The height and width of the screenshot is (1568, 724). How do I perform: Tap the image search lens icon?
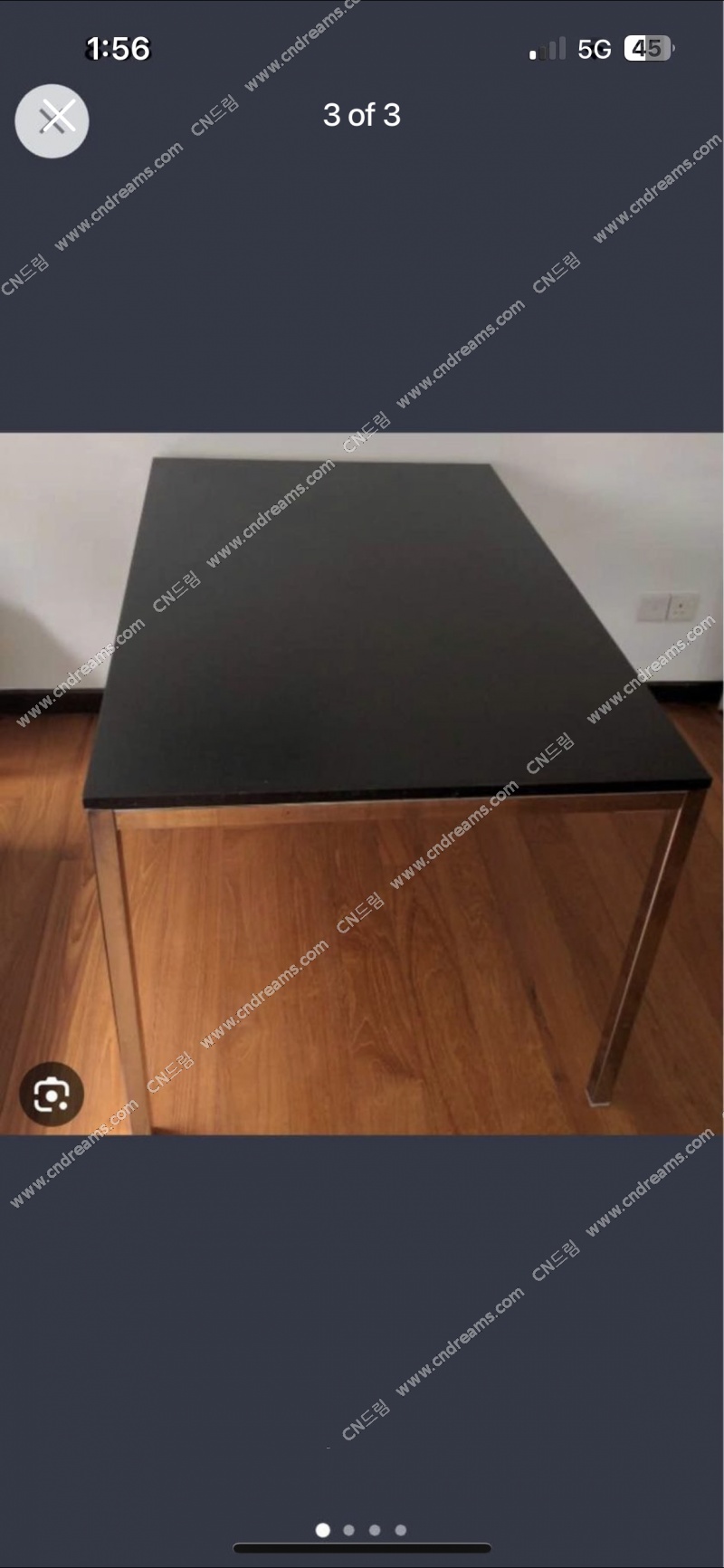pos(52,1095)
